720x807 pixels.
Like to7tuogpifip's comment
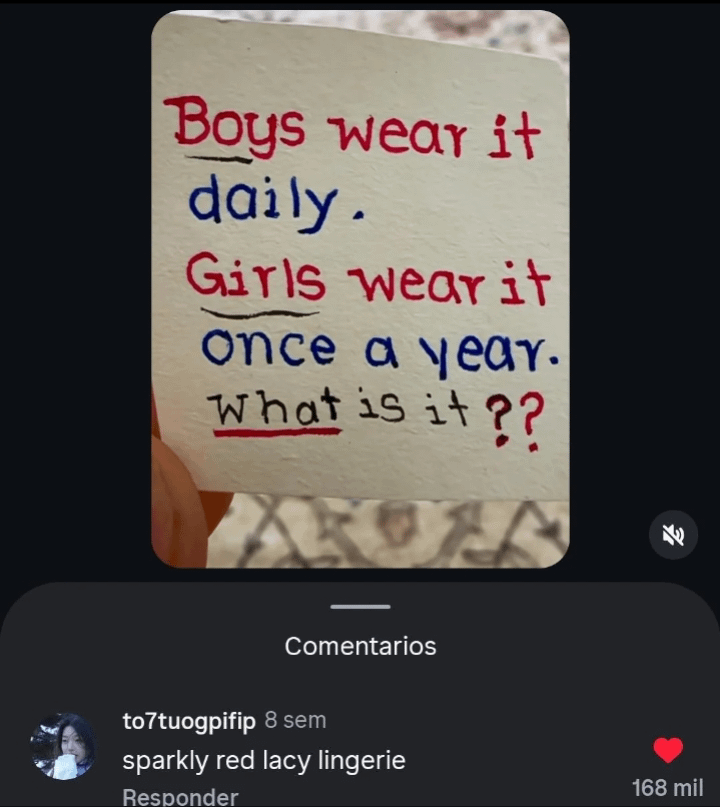click(667, 750)
